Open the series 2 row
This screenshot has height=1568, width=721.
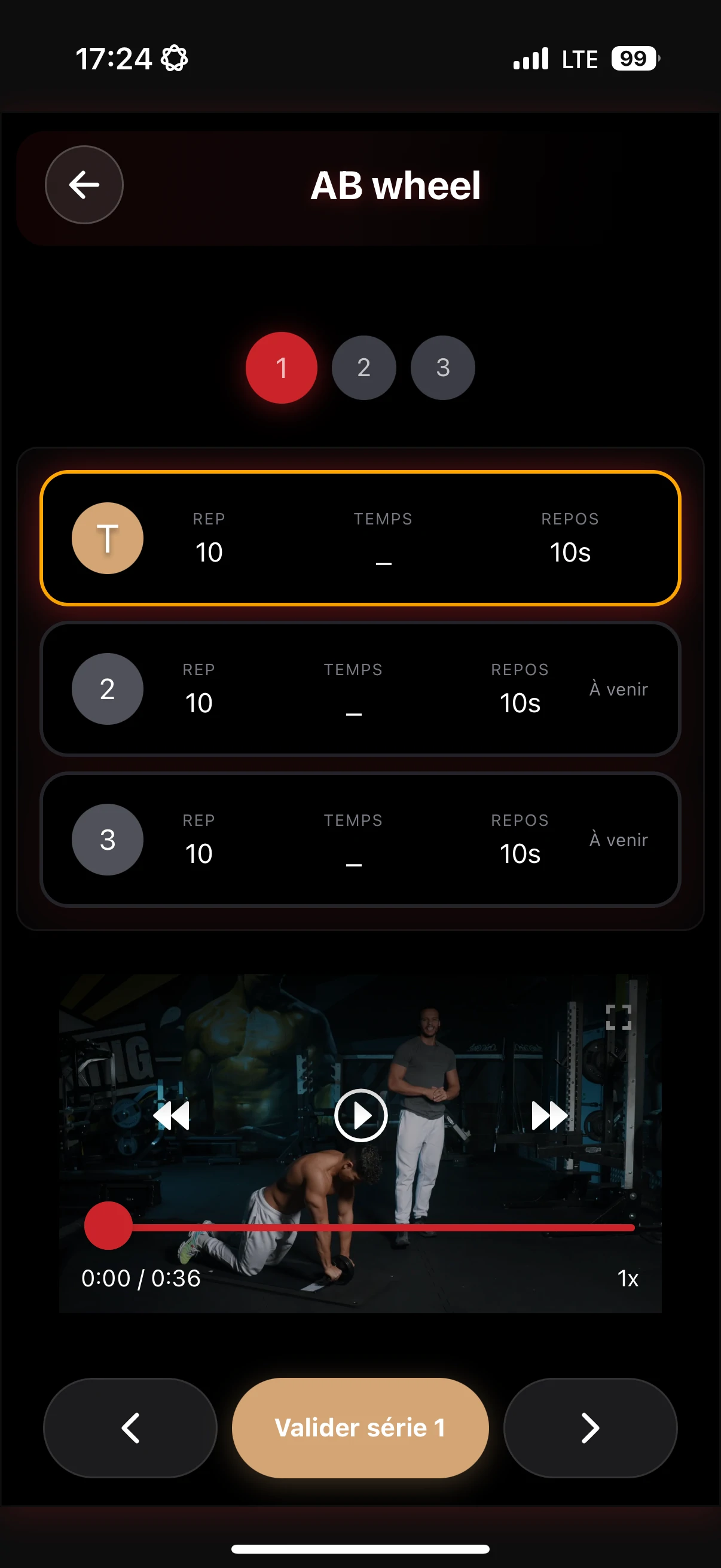tap(360, 689)
